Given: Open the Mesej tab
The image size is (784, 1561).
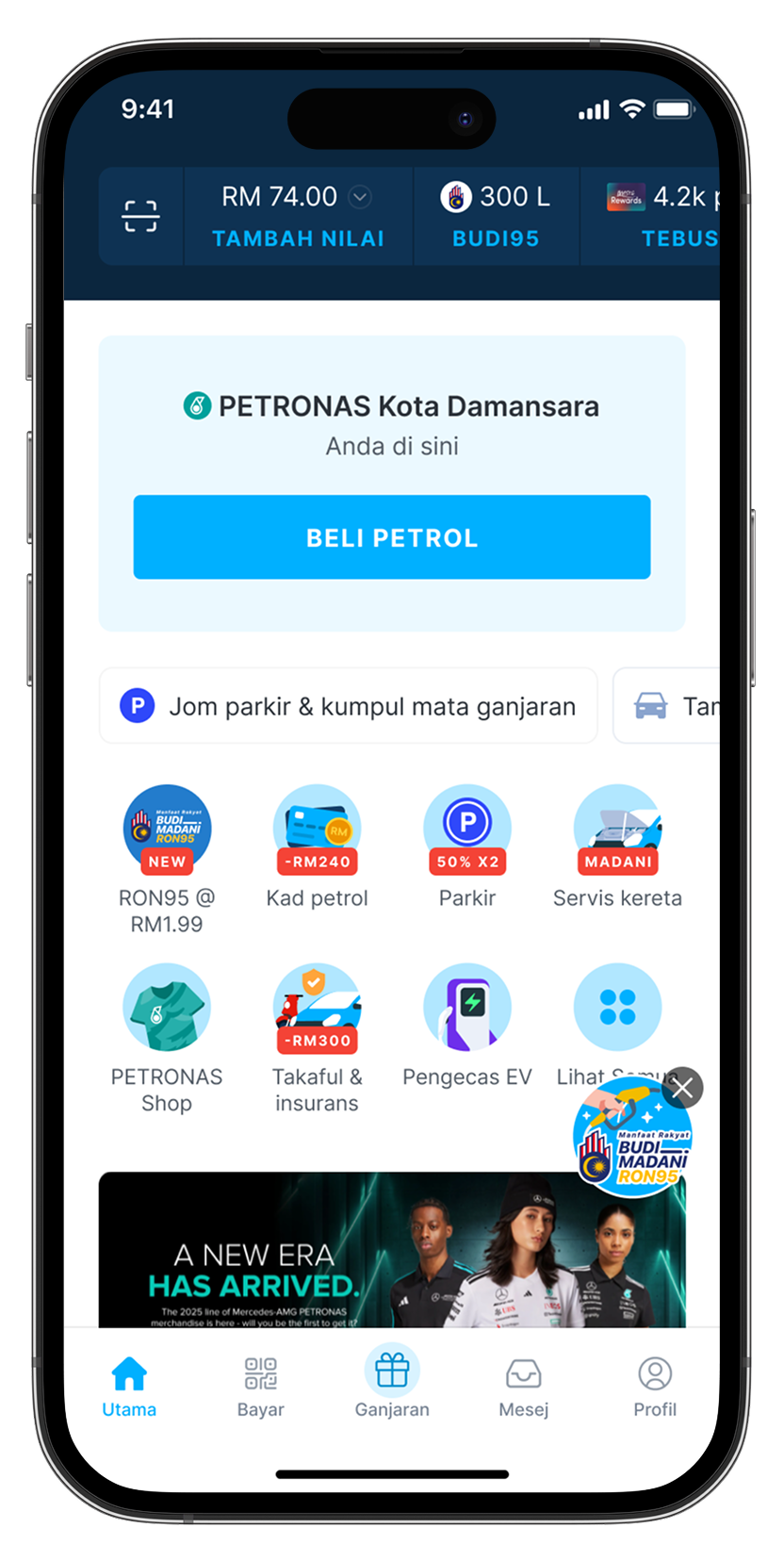Looking at the screenshot, I should coord(523,1388).
